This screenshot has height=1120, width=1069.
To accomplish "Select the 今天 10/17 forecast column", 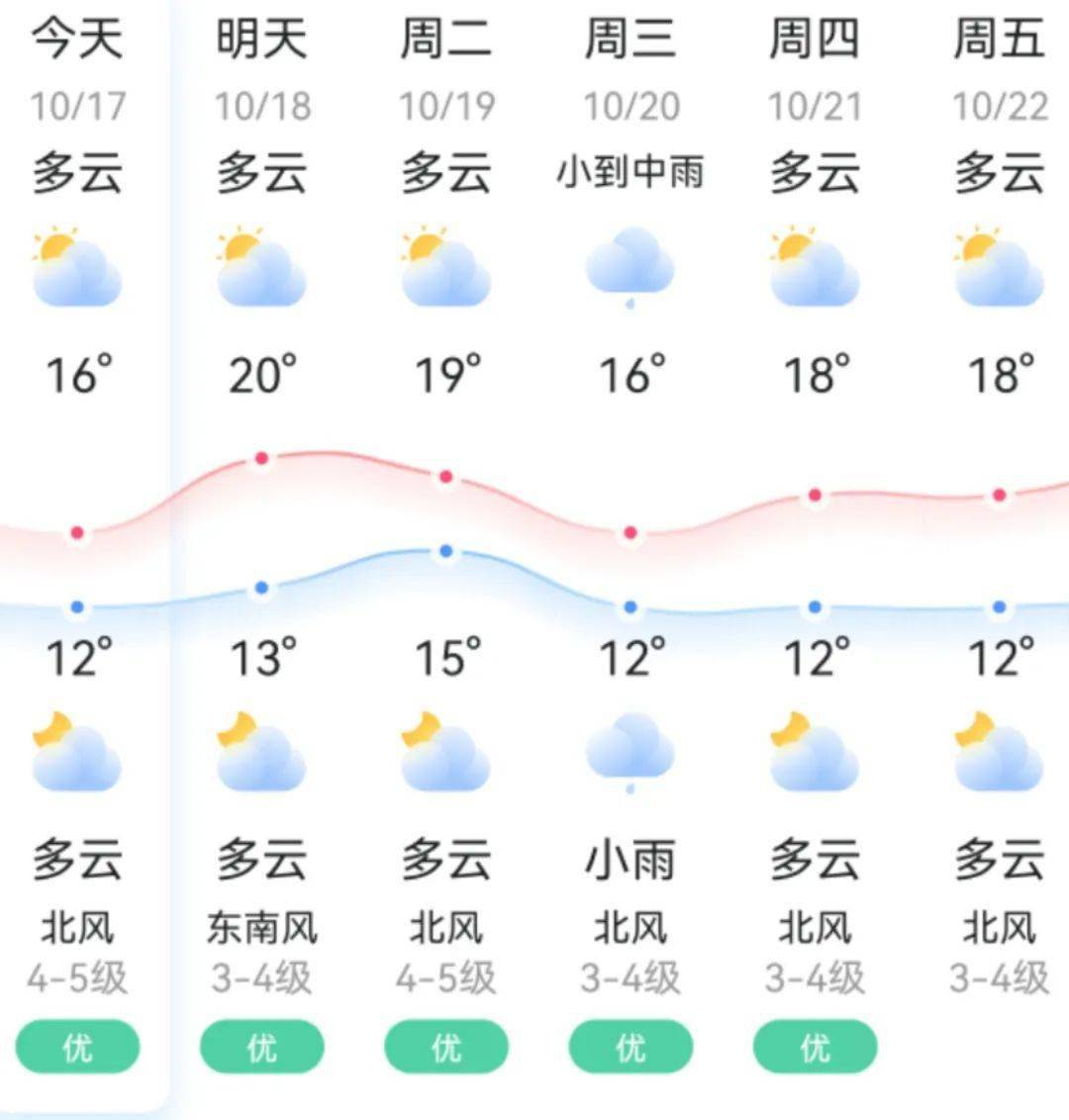I will [x=77, y=69].
